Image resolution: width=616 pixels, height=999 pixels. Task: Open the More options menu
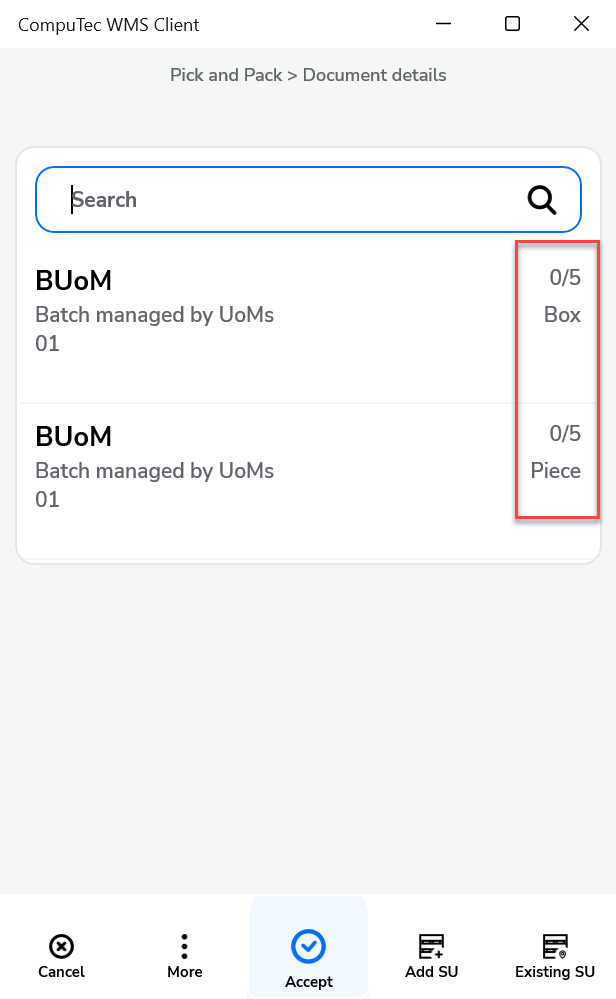click(185, 955)
